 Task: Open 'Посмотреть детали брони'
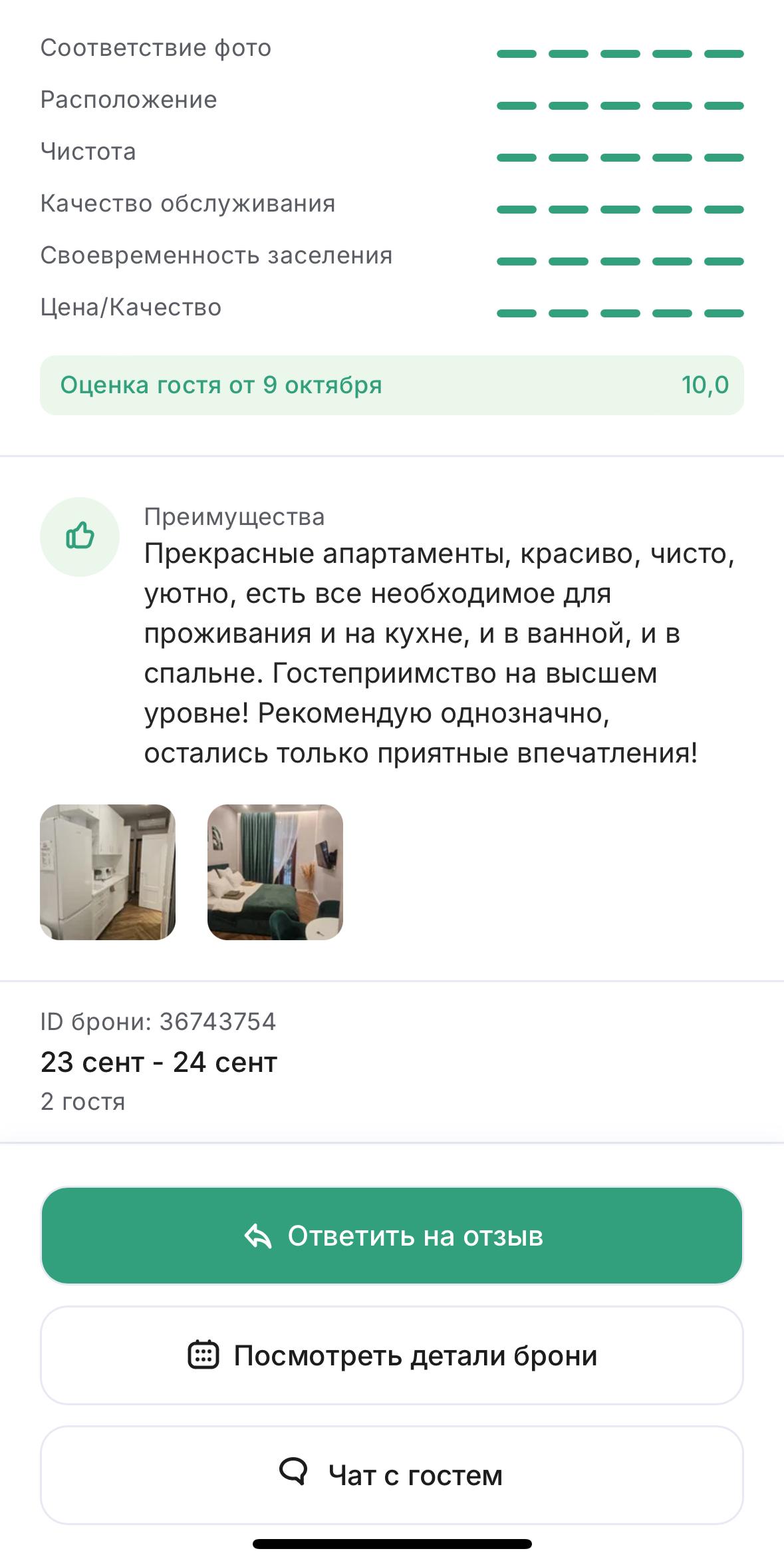[x=392, y=1355]
